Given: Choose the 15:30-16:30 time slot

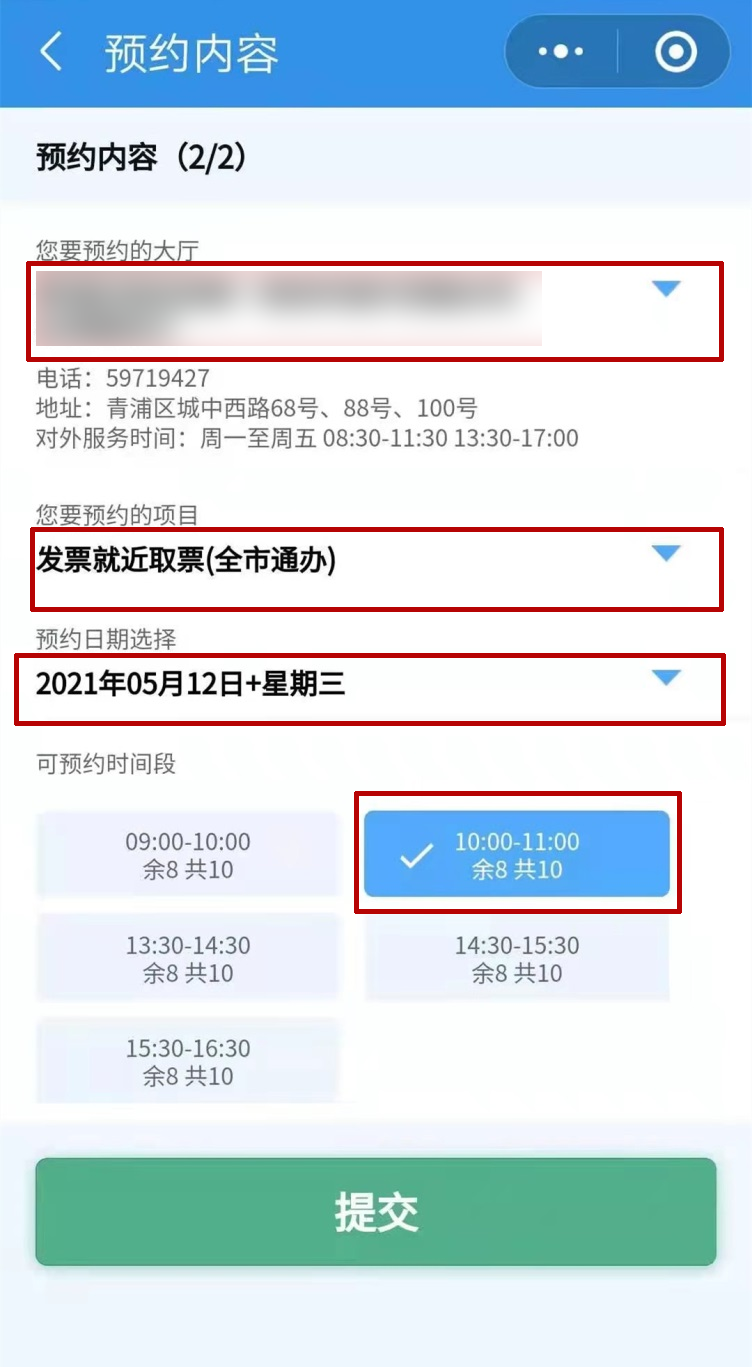Looking at the screenshot, I should [188, 1061].
